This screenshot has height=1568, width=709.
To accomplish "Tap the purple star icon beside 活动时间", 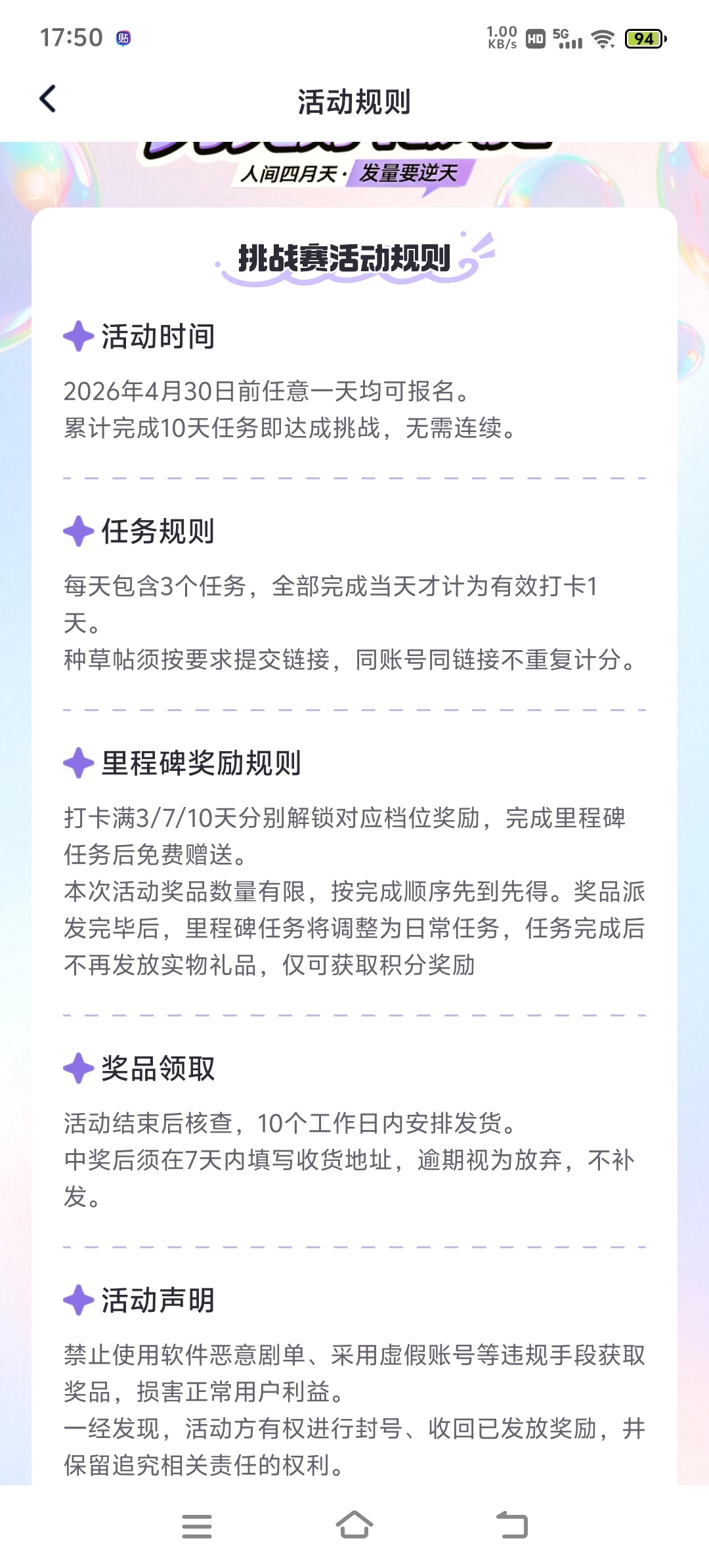I will pos(78,337).
